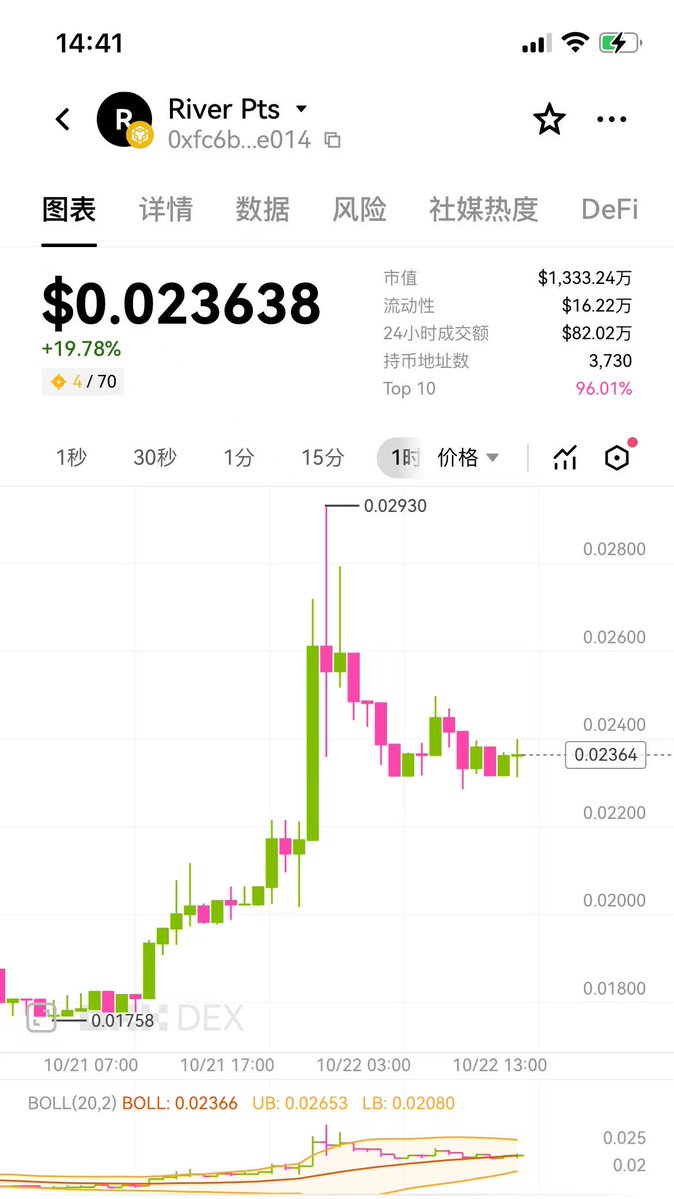Expand the River Pts token dropdown
Viewport: 674px width, 1199px height.
click(x=301, y=109)
